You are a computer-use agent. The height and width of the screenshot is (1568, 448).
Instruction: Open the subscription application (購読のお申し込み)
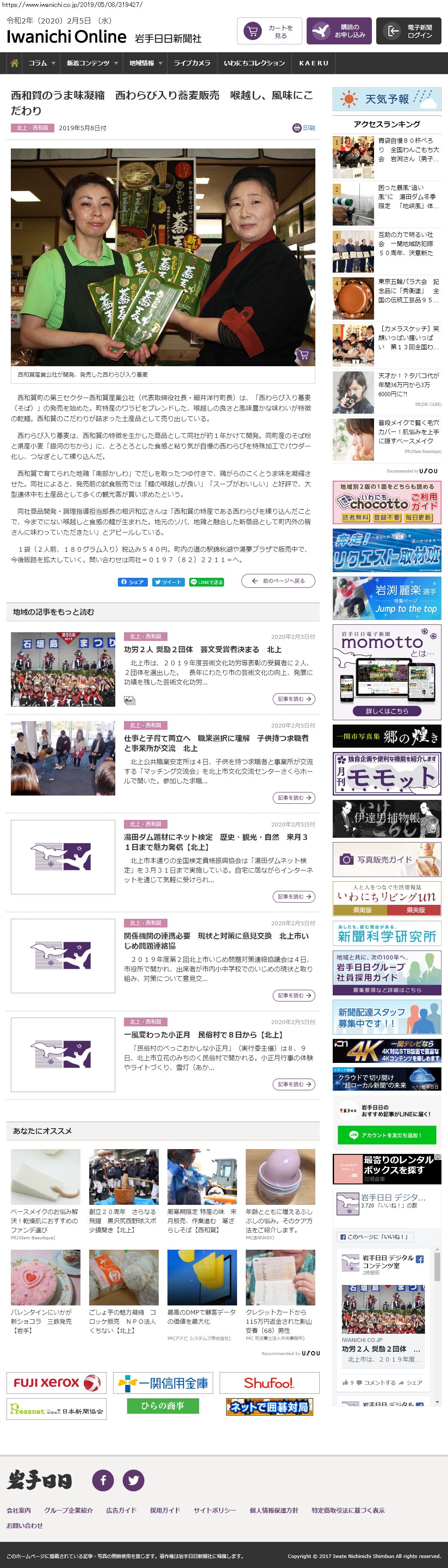pos(338,31)
